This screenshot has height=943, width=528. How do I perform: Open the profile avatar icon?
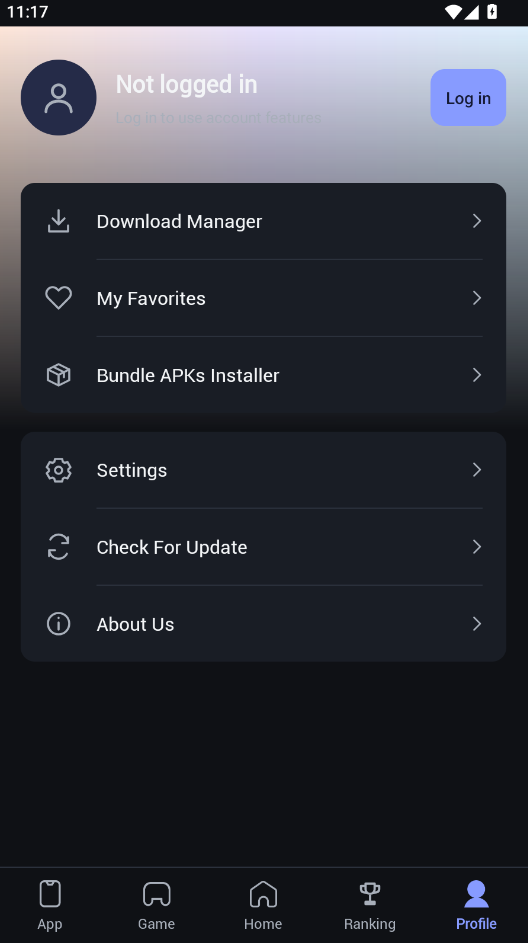[x=58, y=97]
